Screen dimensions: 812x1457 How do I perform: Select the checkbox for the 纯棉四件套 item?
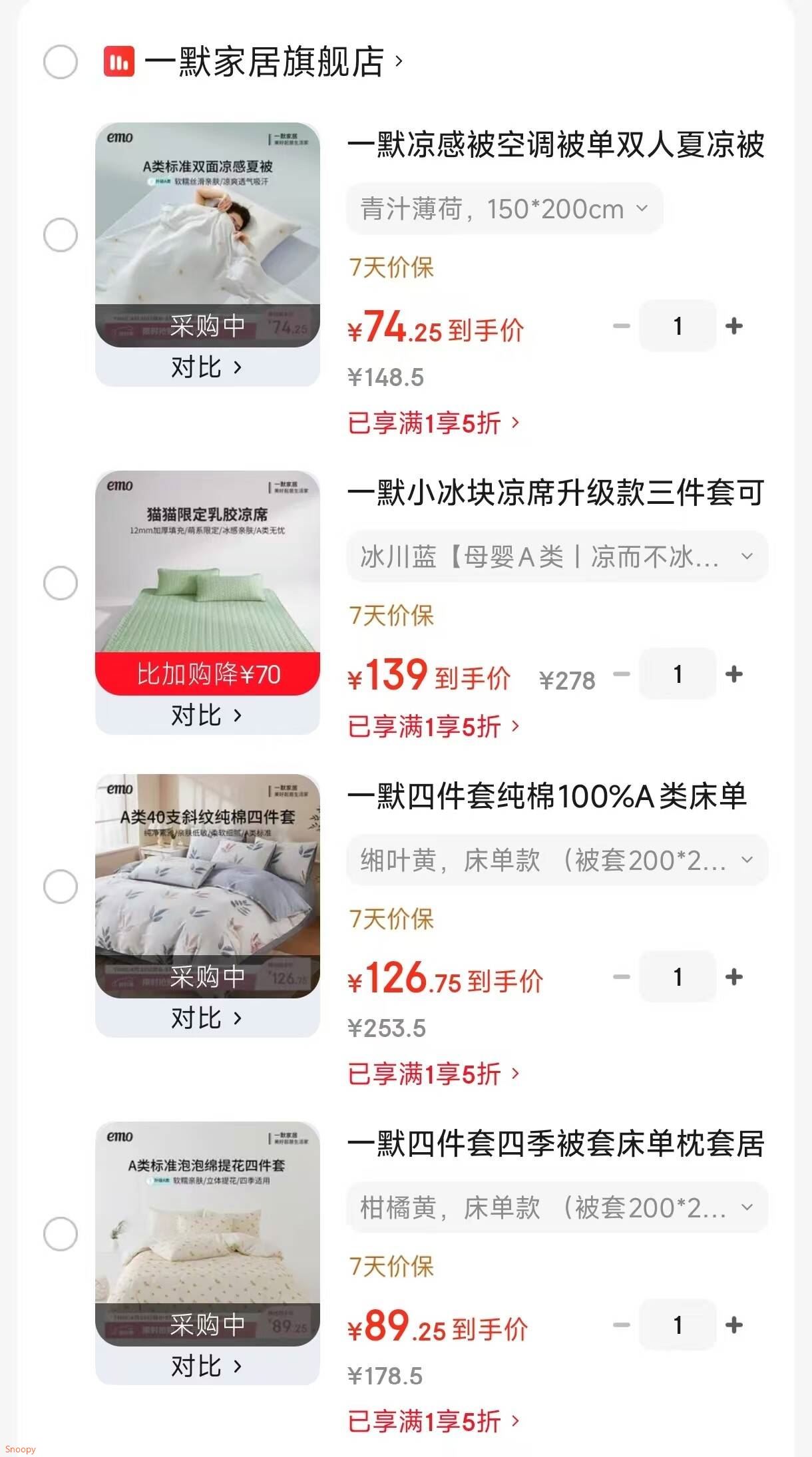click(59, 885)
